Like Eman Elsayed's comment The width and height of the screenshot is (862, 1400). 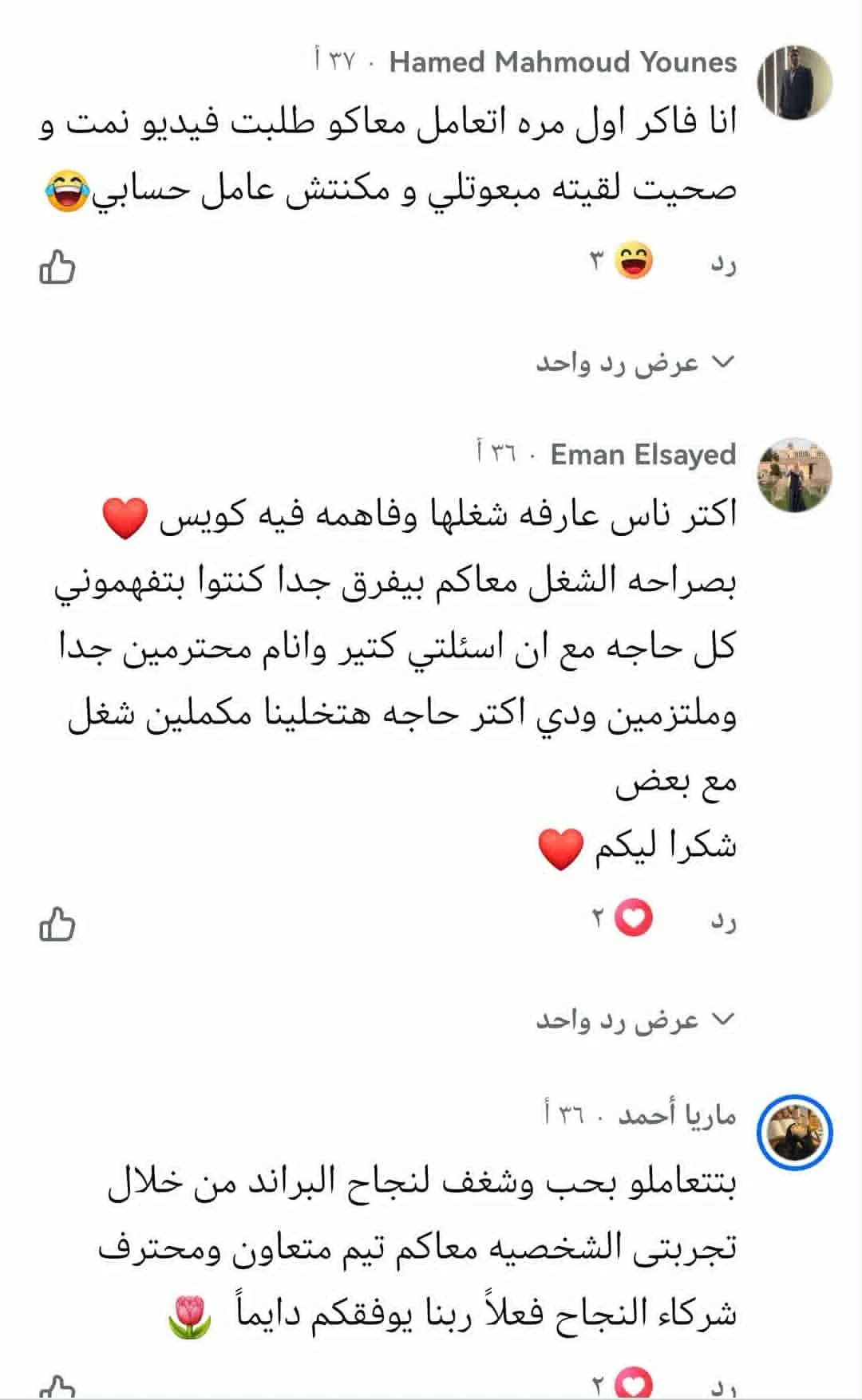coord(57,924)
